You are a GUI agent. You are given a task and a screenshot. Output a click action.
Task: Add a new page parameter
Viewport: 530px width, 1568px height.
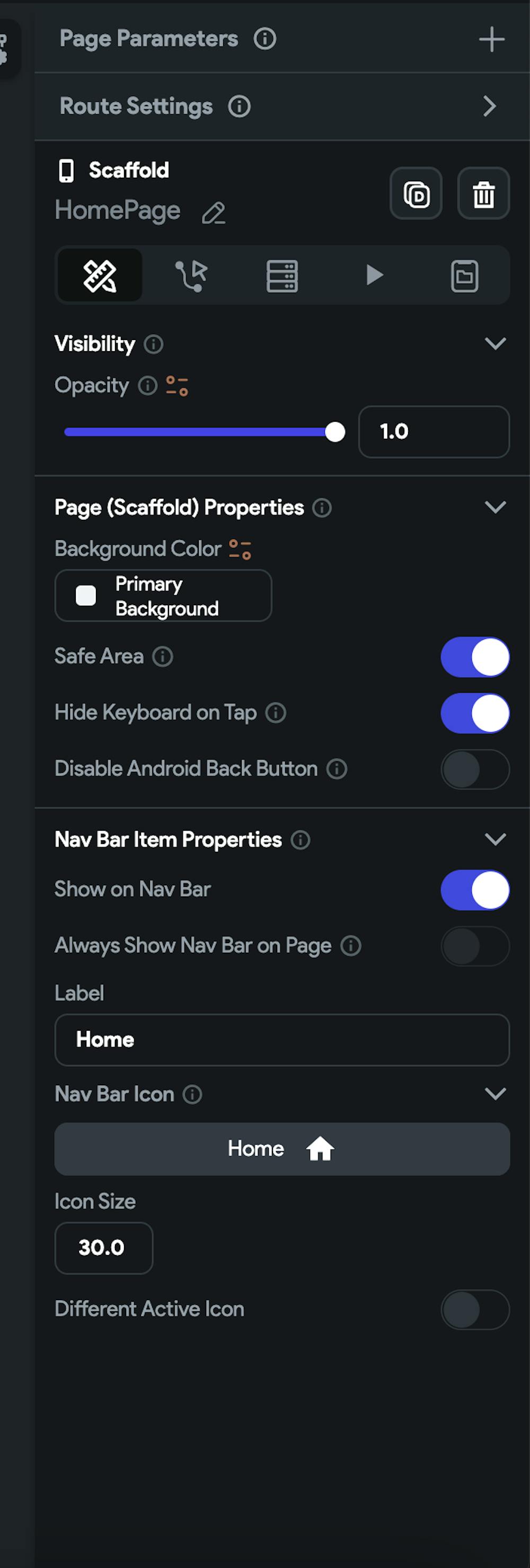coord(491,40)
